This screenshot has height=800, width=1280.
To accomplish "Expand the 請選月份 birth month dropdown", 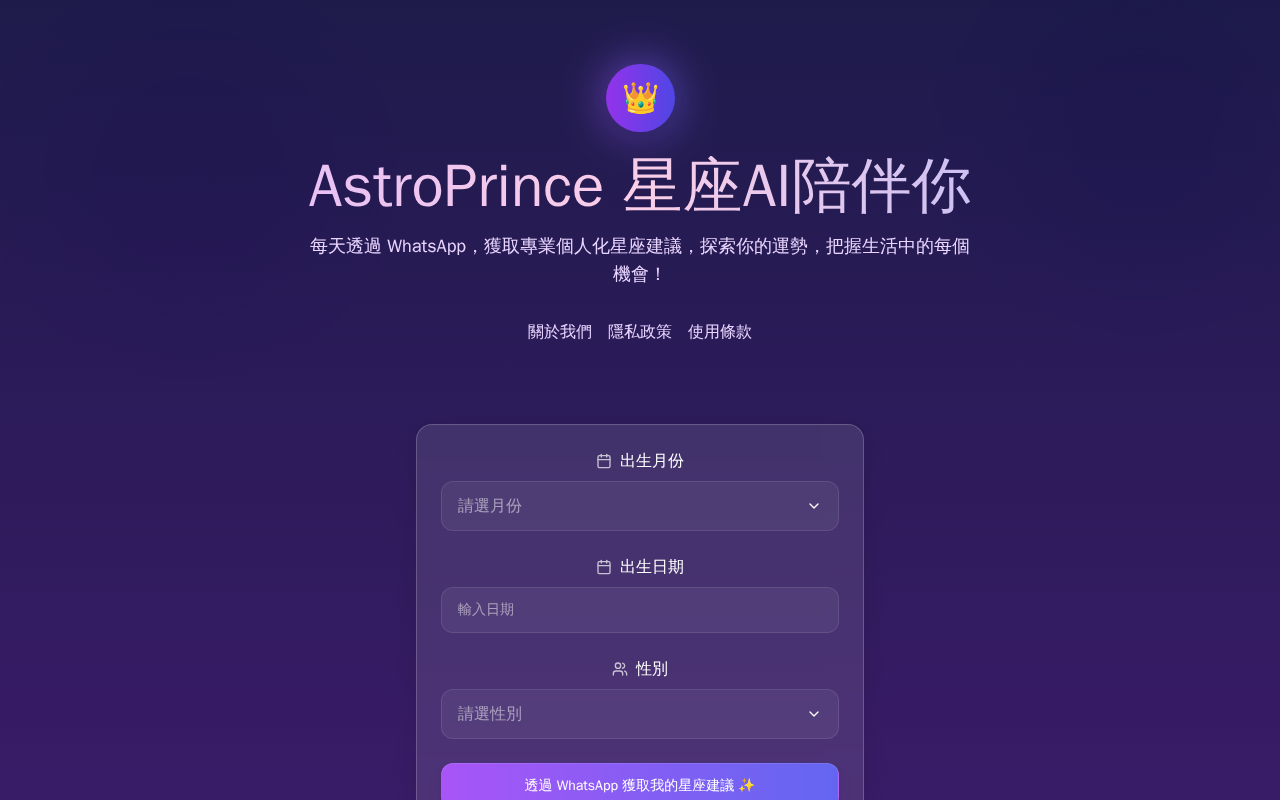I will coord(639,506).
